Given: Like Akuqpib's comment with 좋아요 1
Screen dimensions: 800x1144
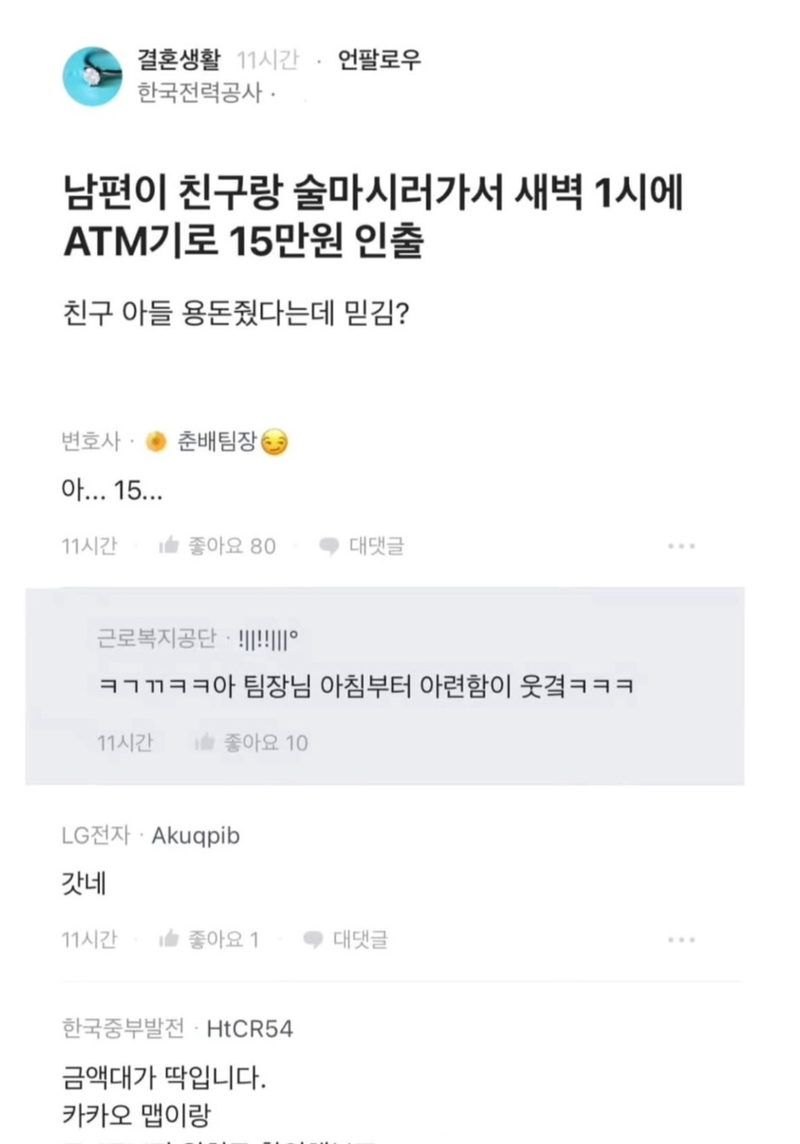Looking at the screenshot, I should coord(210,939).
